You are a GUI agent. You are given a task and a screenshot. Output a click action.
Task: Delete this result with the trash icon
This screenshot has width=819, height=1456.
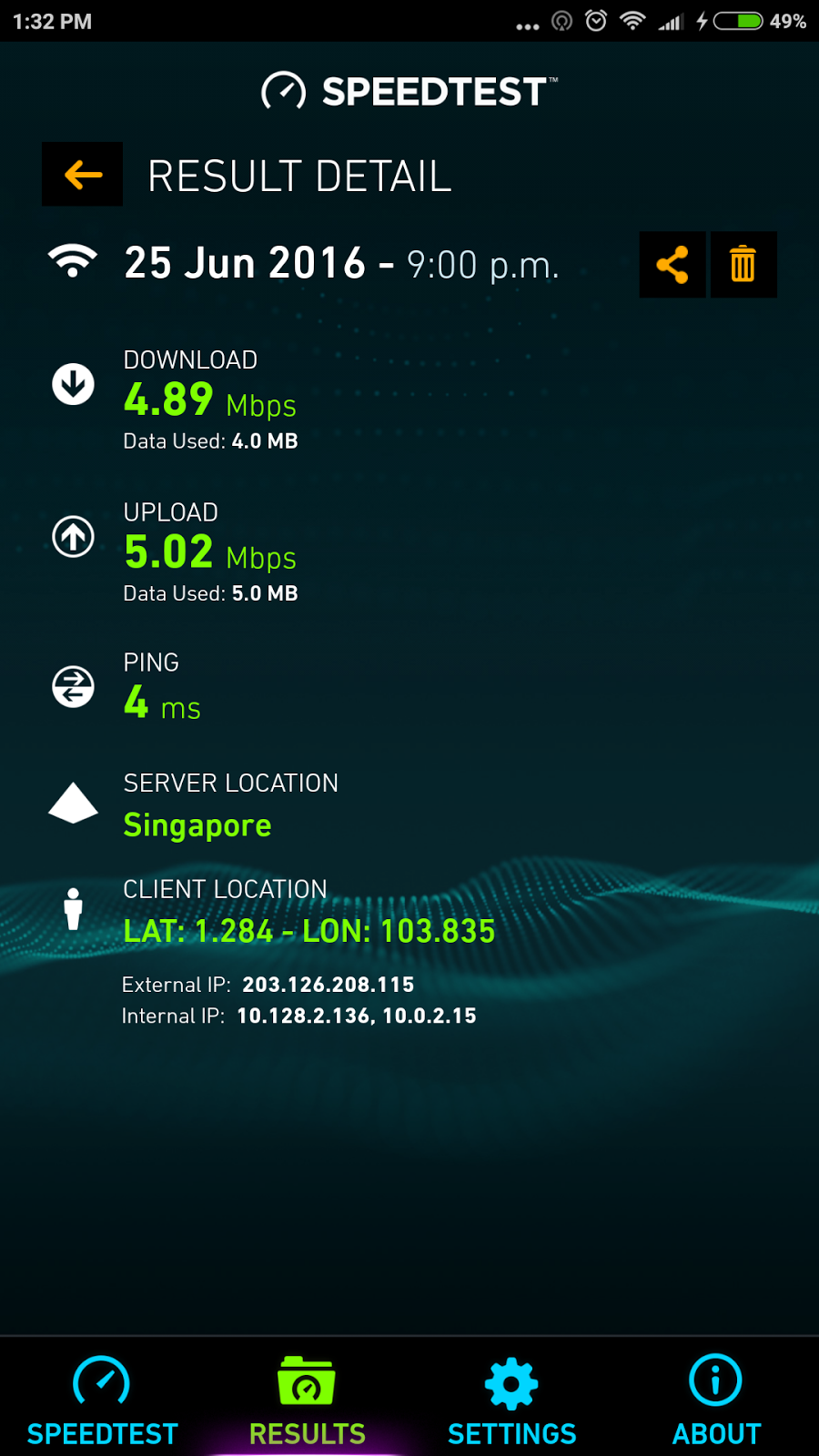coord(743,265)
